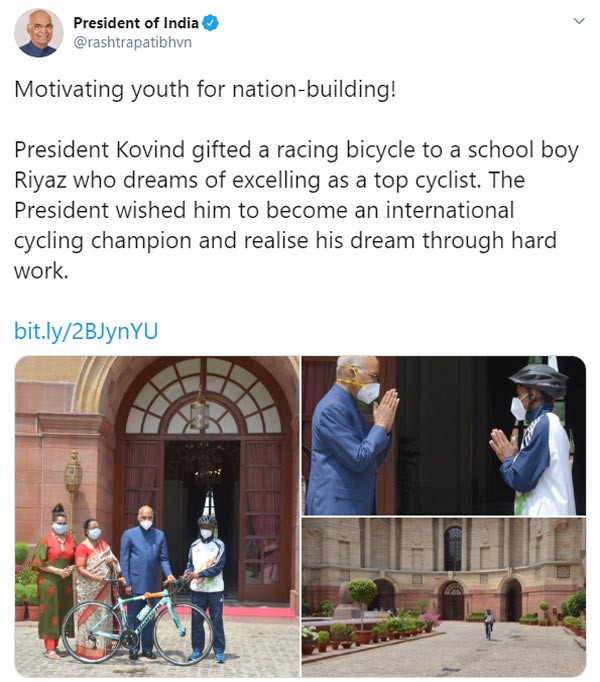Screen dimensions: 600x682
Task: Tap the @rashtrapatibhvn handle
Action: [x=132, y=42]
